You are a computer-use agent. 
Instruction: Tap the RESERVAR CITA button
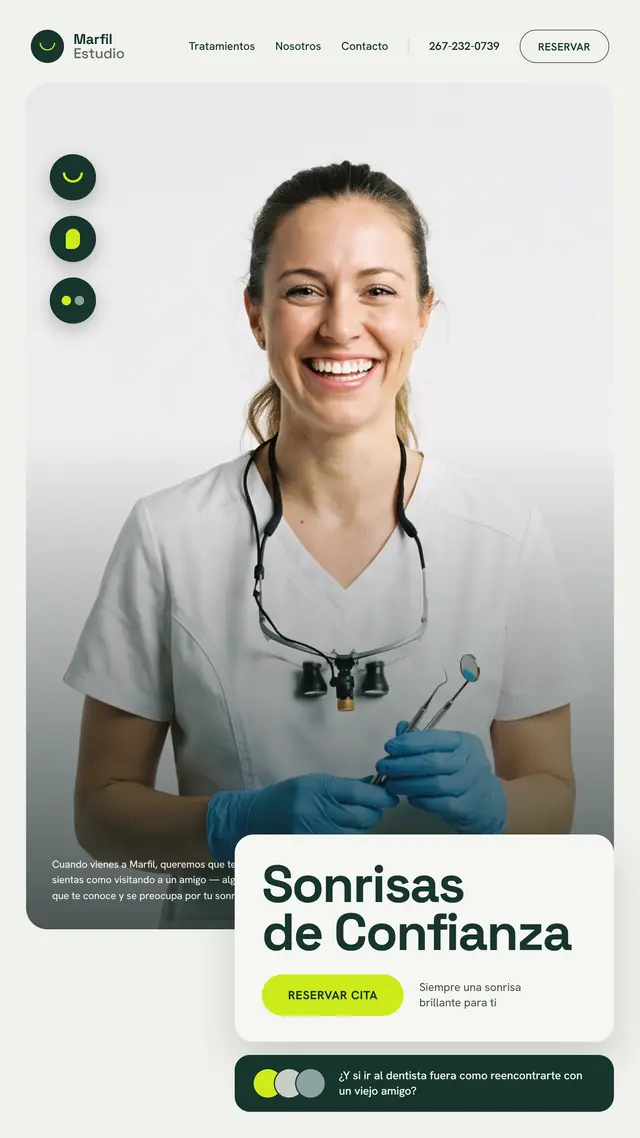coord(332,995)
